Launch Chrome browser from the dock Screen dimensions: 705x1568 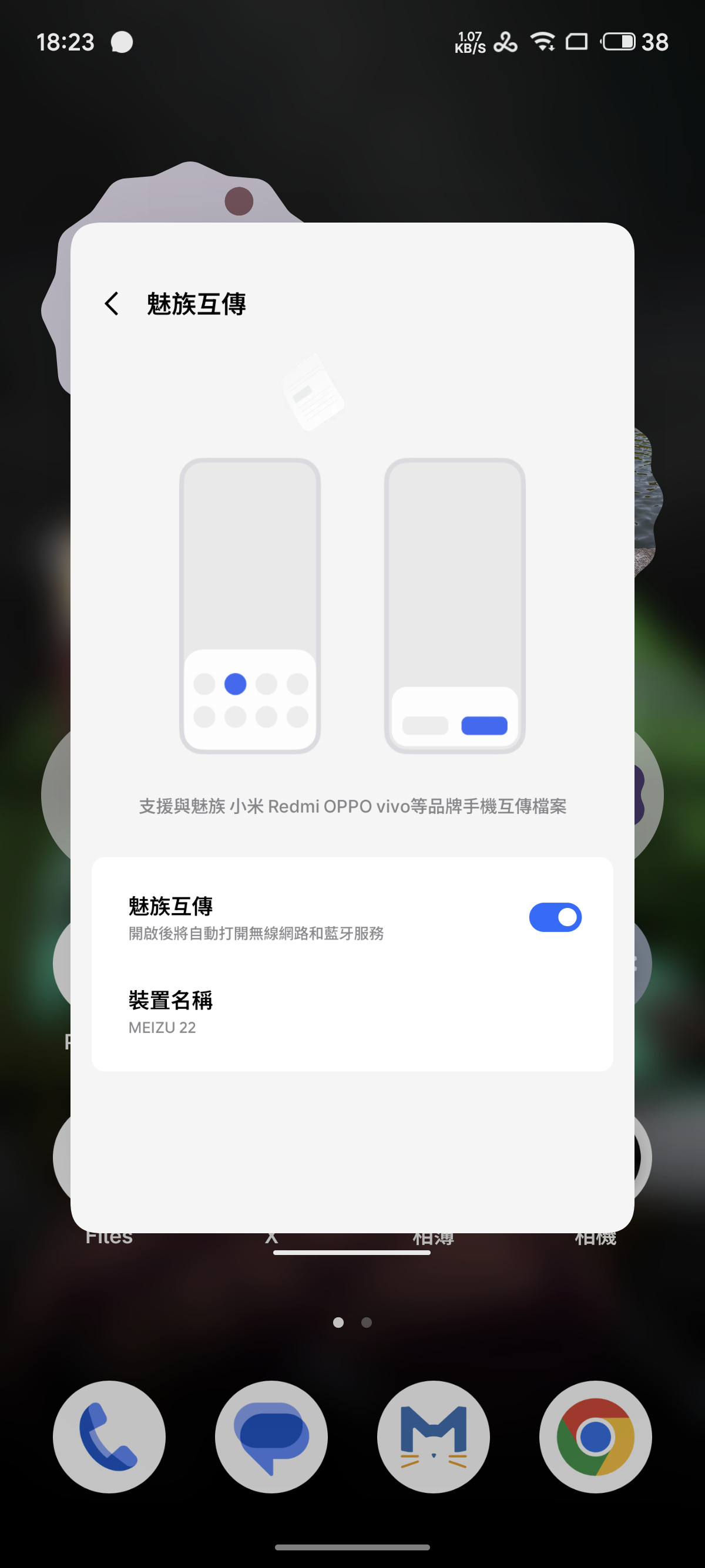[595, 1436]
